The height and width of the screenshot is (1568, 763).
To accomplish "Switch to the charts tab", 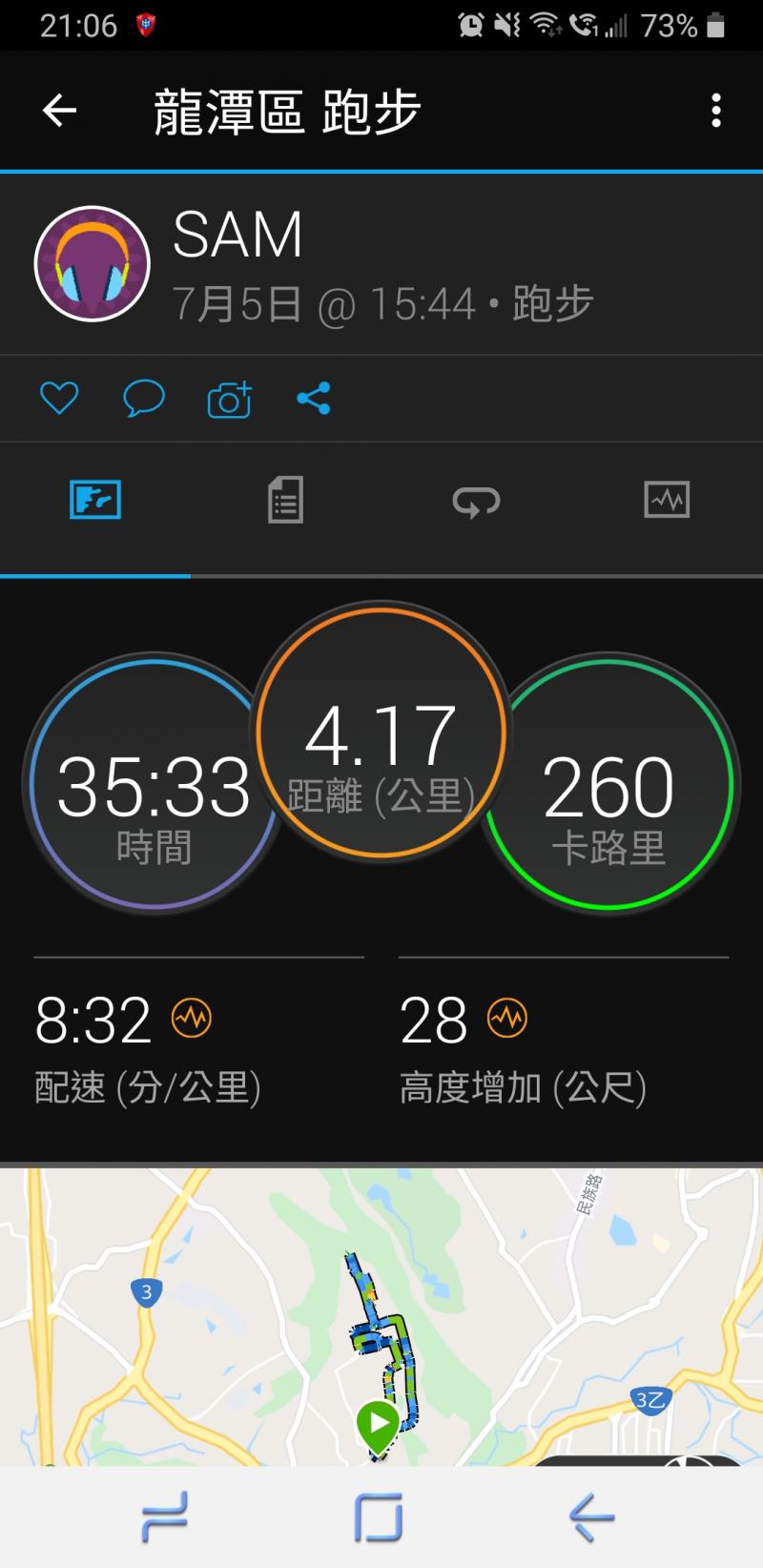I will pyautogui.click(x=667, y=500).
